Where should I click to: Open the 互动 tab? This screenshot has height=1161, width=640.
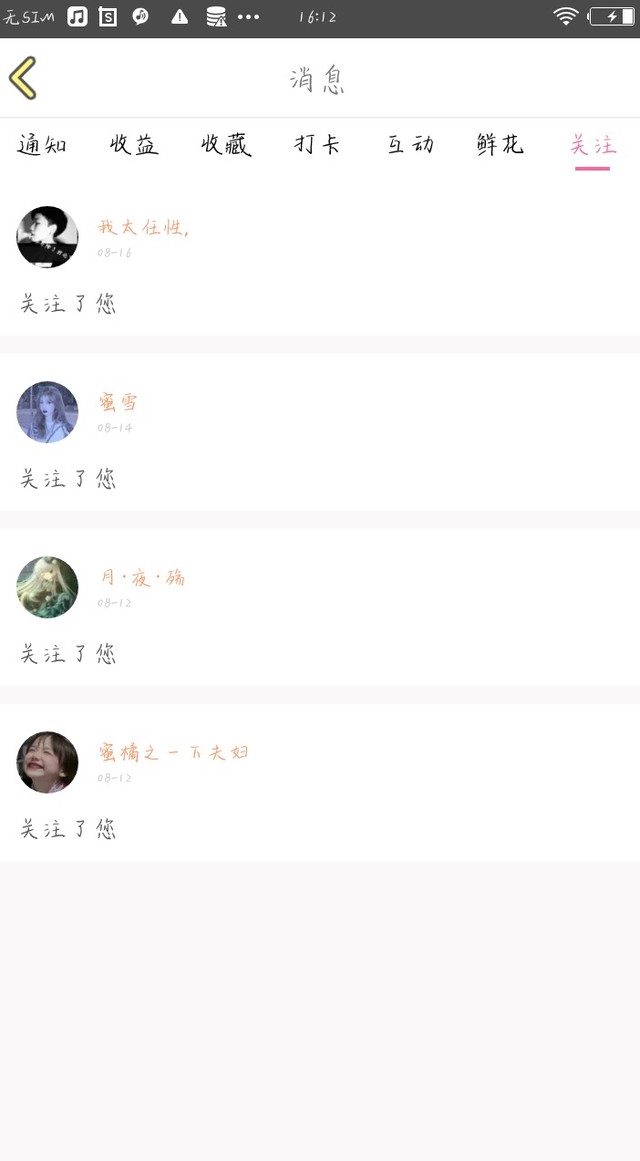(x=410, y=145)
